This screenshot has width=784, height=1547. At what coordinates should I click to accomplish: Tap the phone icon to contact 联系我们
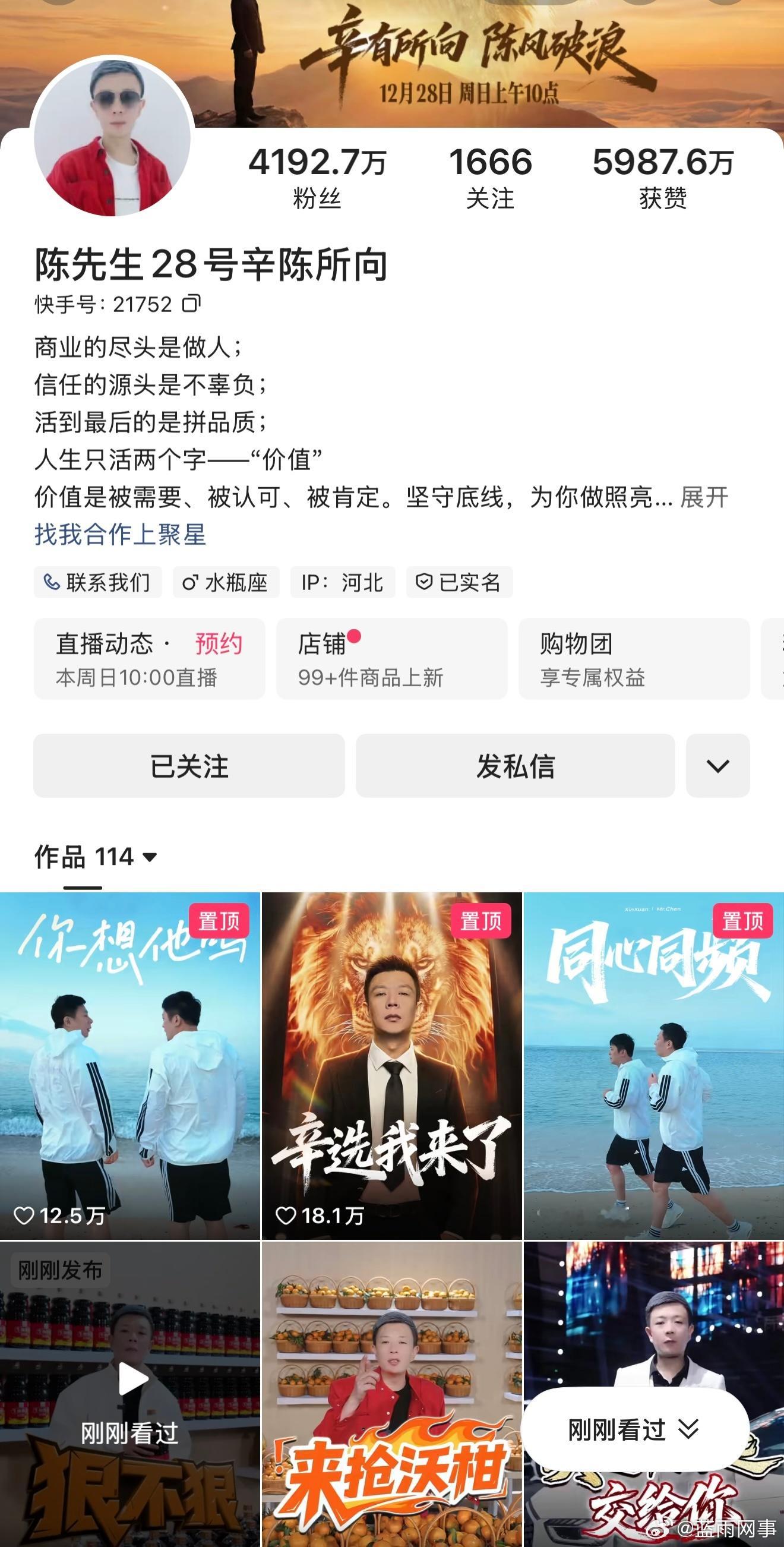pyautogui.click(x=50, y=582)
